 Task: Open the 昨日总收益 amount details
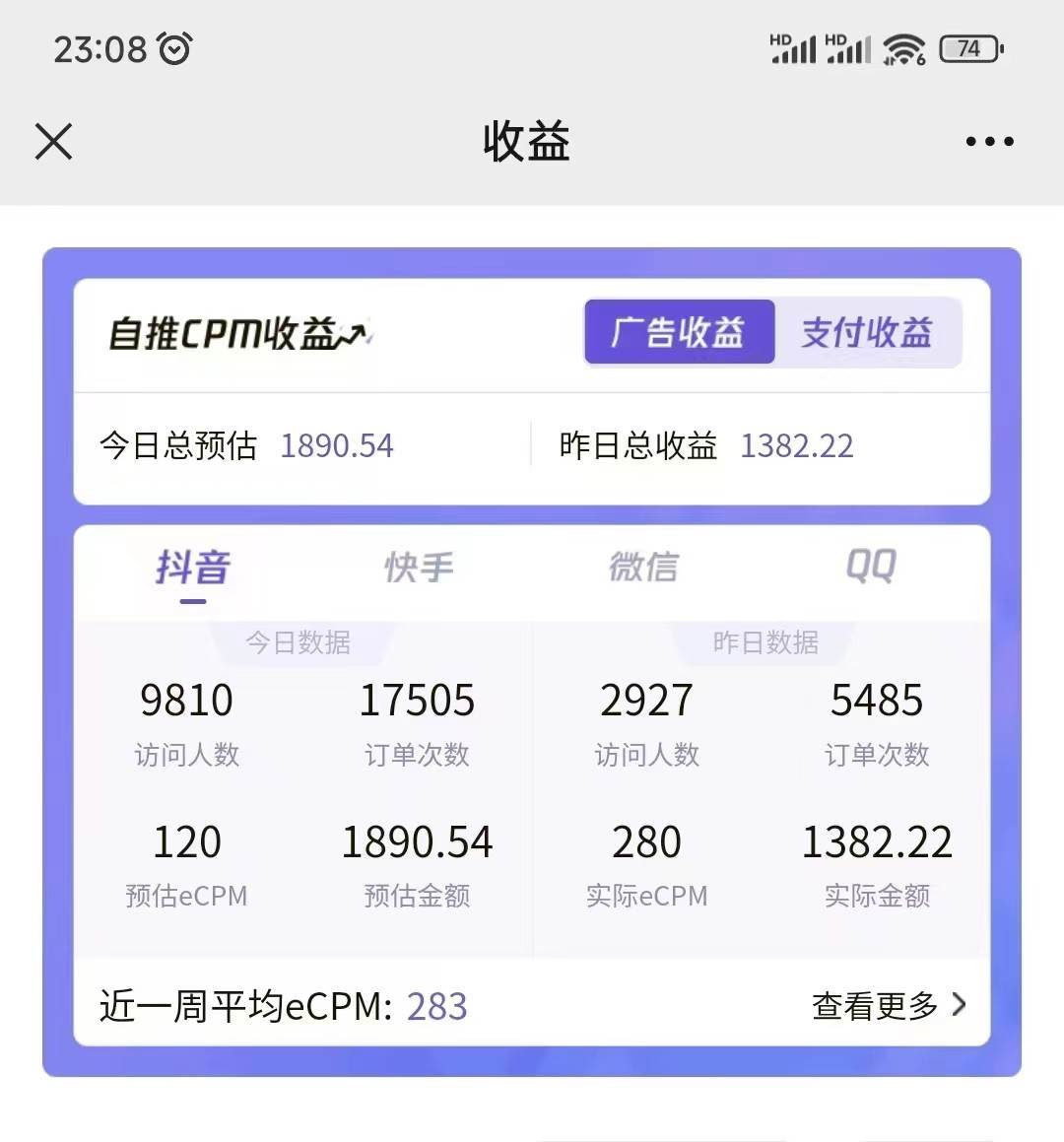[796, 445]
